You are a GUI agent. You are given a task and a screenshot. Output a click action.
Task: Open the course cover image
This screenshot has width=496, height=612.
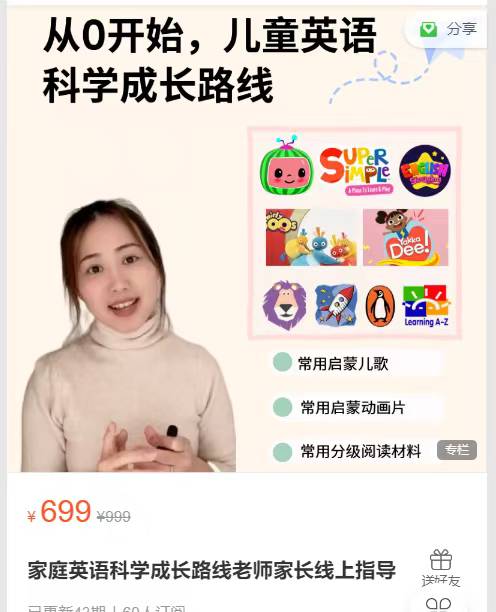tap(247, 238)
